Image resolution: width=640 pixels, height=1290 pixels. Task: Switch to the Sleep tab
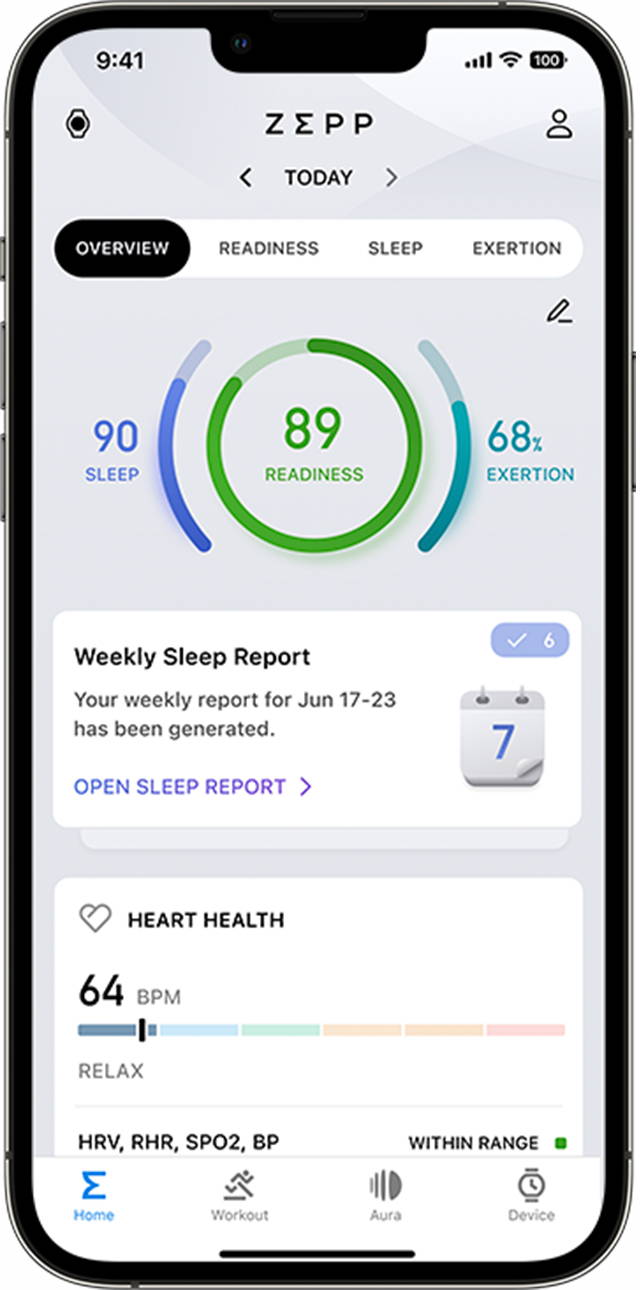tap(395, 248)
